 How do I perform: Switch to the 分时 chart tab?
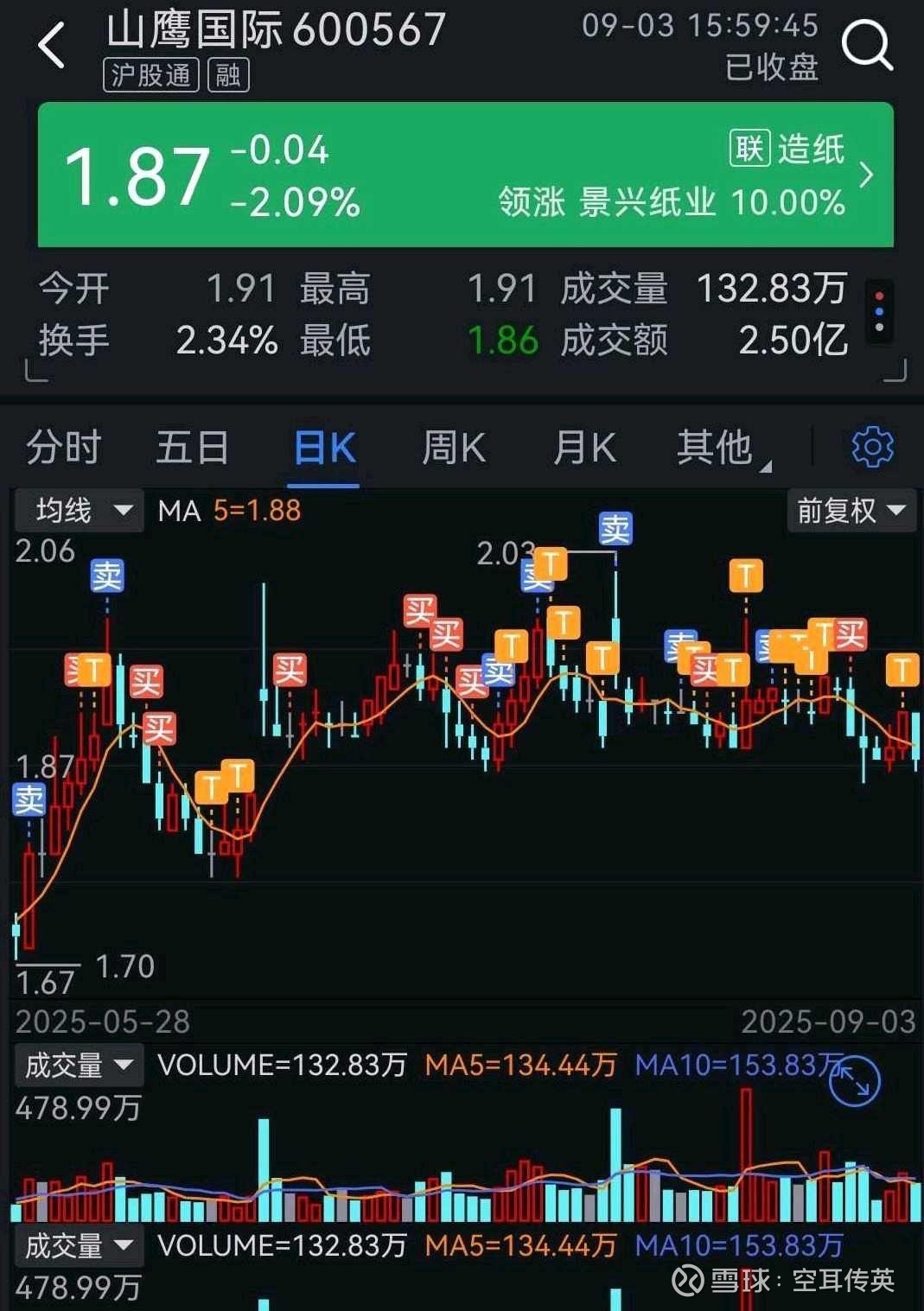click(63, 448)
